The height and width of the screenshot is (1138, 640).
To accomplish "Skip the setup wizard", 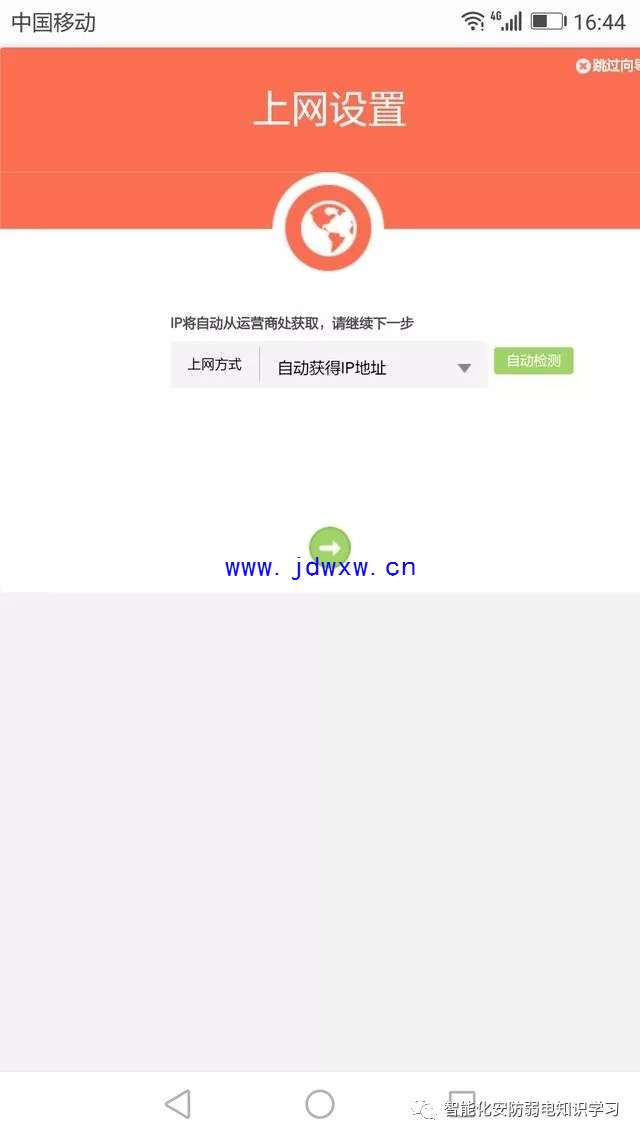I will (608, 66).
